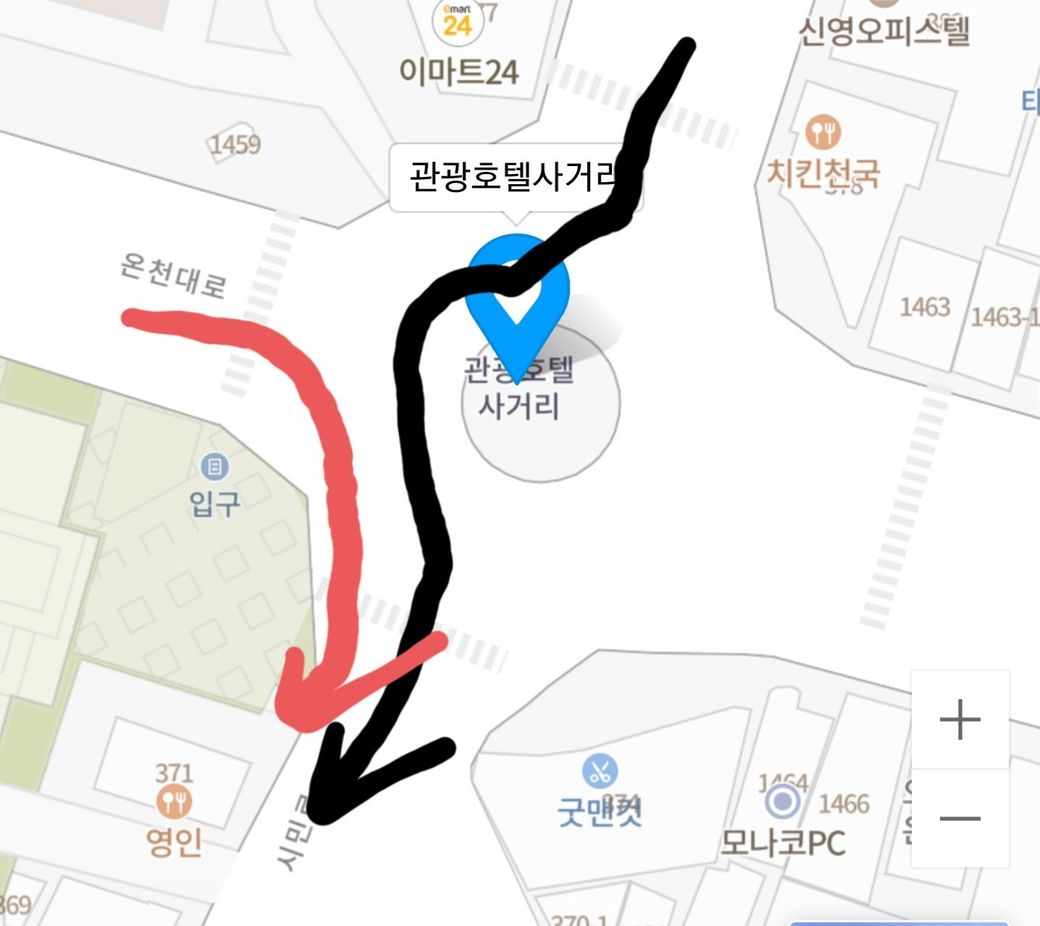Open the 영인 restaurant marker
This screenshot has width=1040, height=926.
[176, 800]
